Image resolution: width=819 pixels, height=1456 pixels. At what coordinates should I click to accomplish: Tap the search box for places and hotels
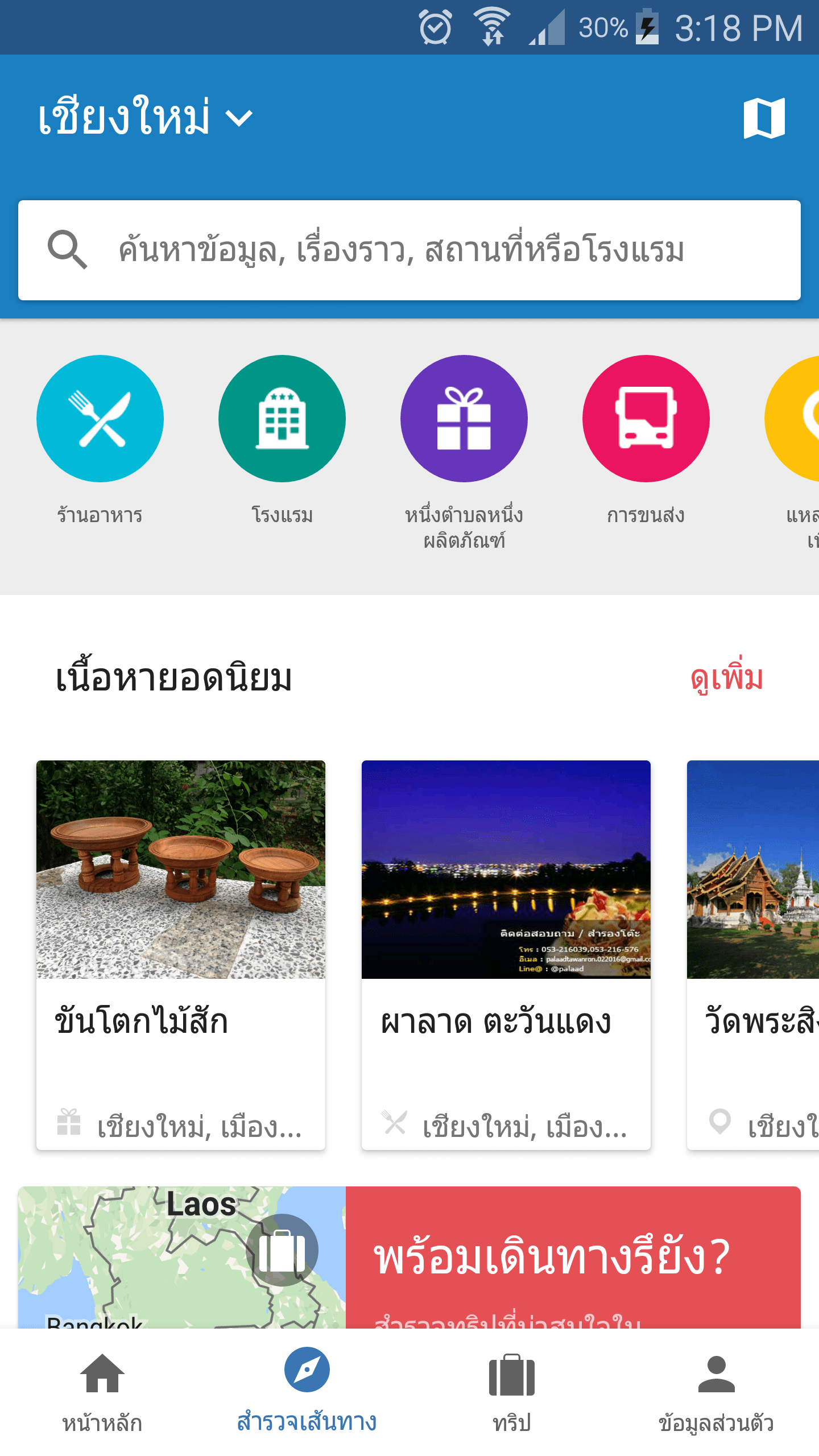409,250
